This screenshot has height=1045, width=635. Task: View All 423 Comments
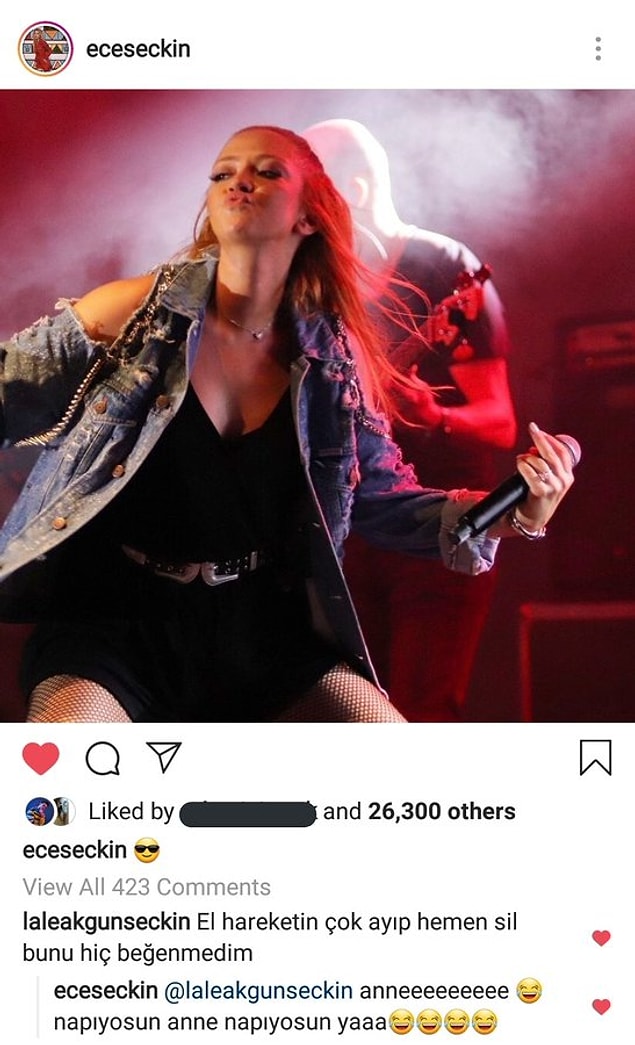146,887
